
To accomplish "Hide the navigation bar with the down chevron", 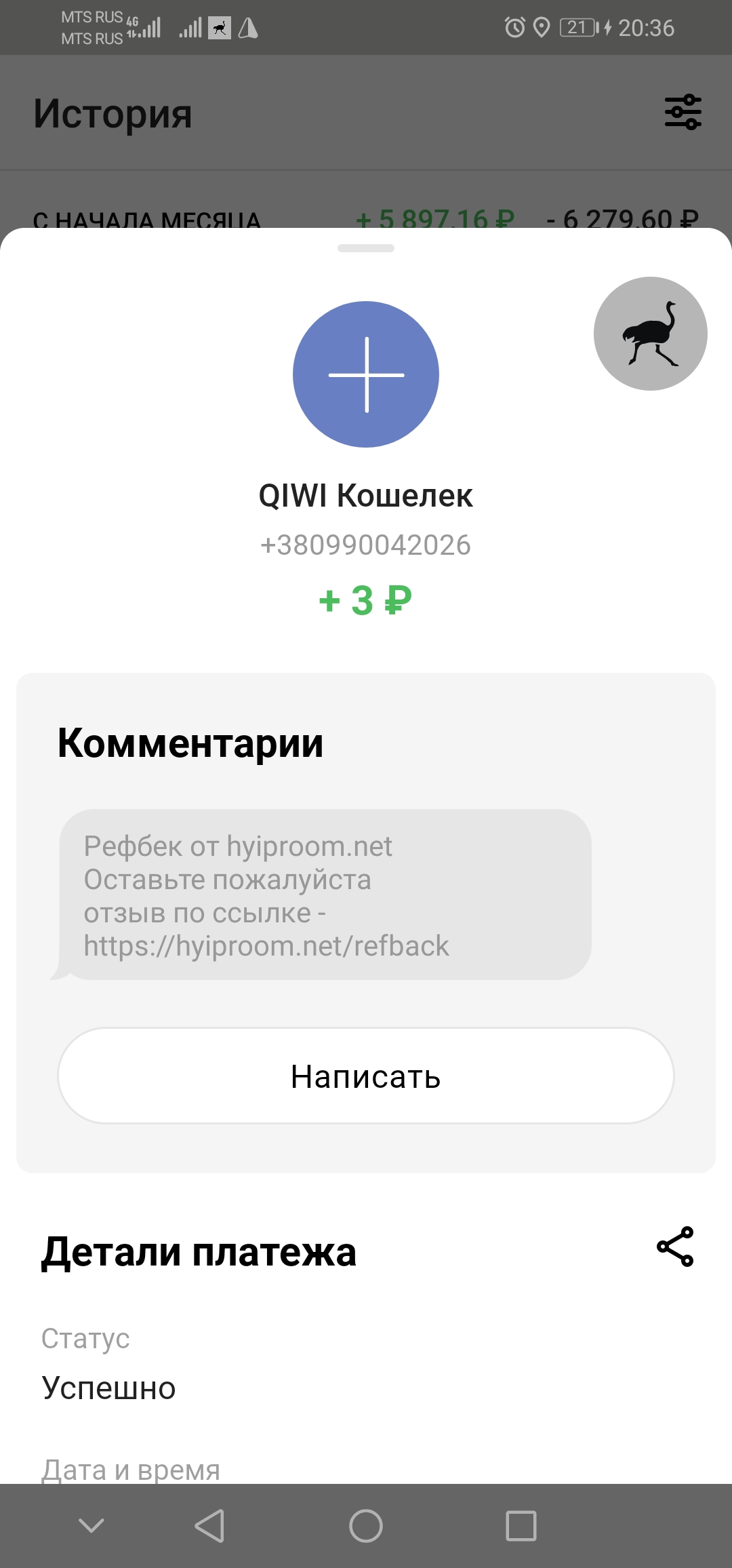I will click(91, 1525).
